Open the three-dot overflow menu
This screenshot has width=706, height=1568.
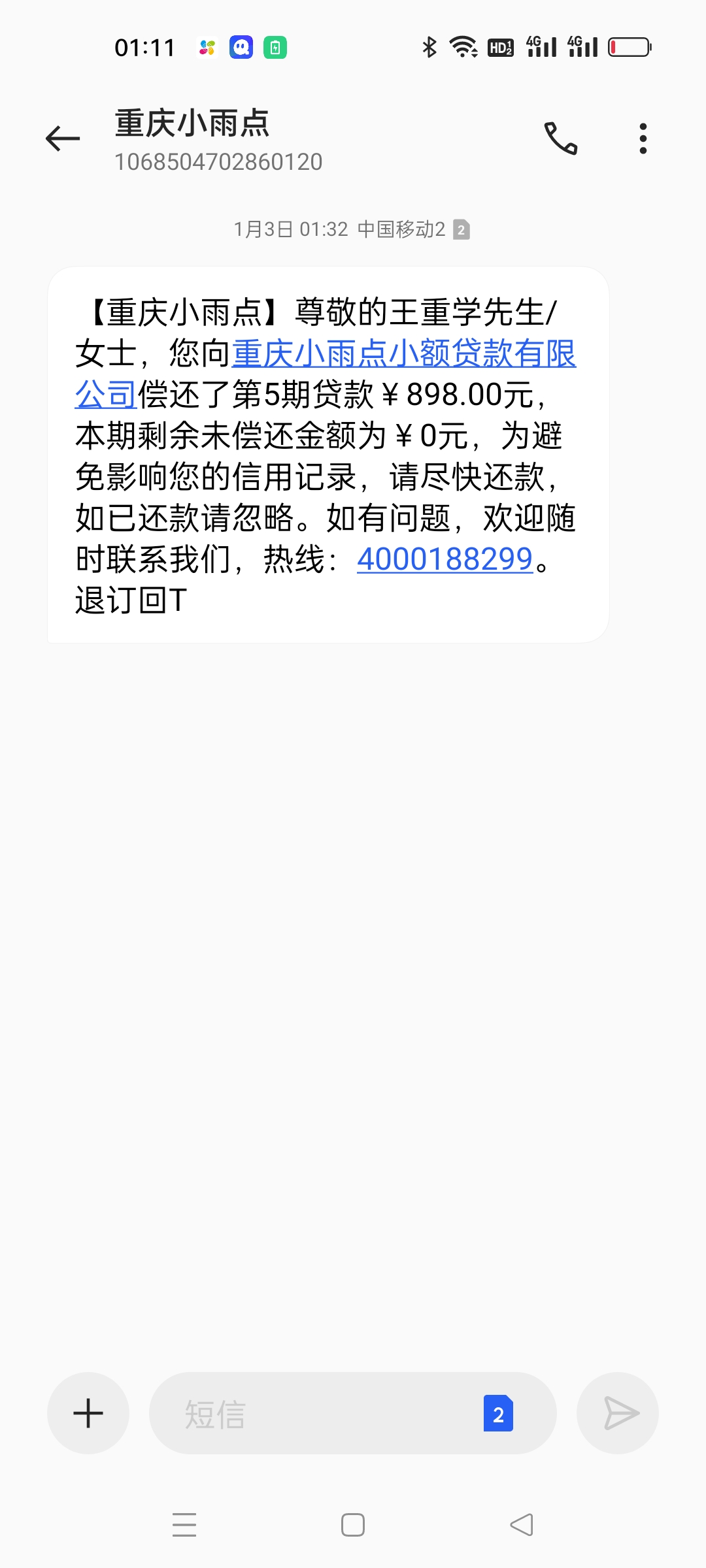(x=643, y=139)
